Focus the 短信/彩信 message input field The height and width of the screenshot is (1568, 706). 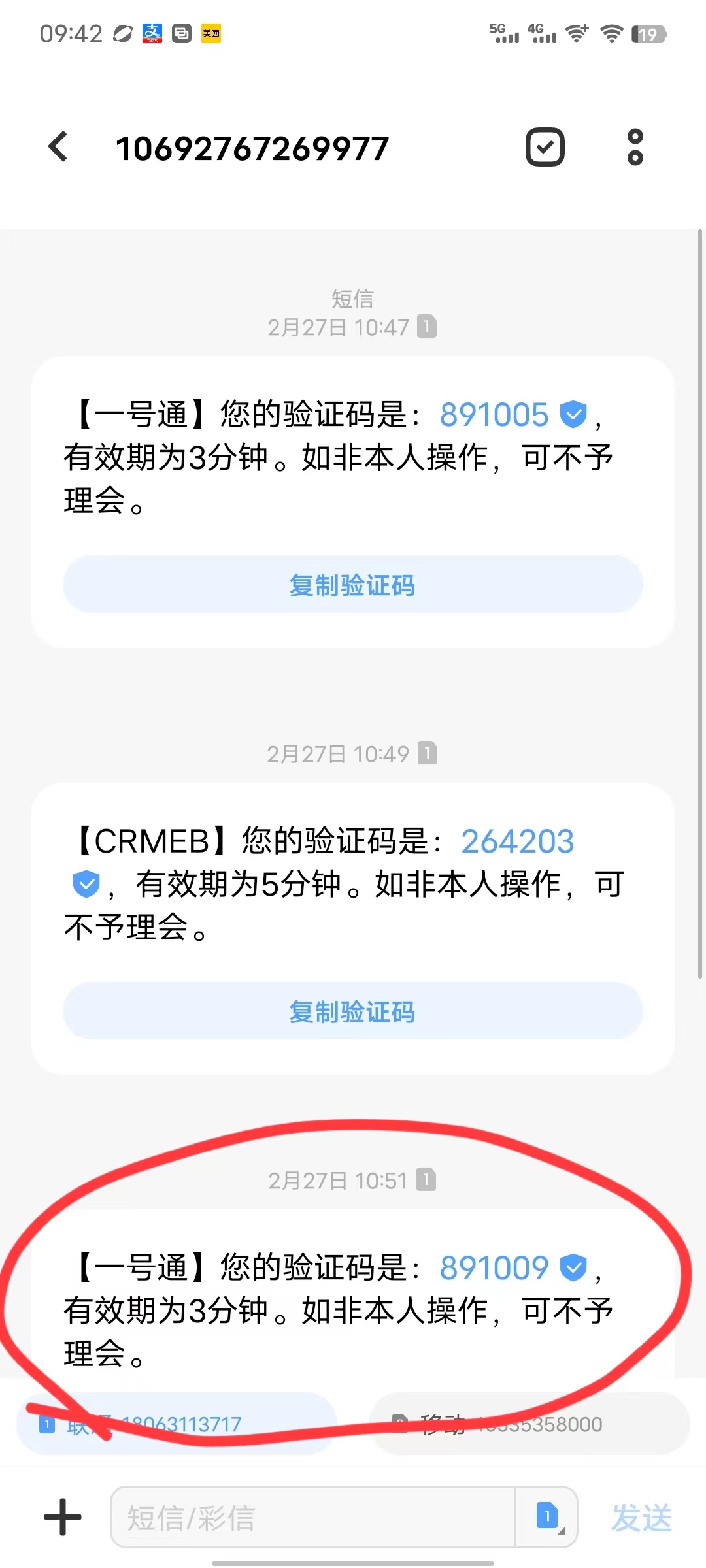click(312, 1517)
